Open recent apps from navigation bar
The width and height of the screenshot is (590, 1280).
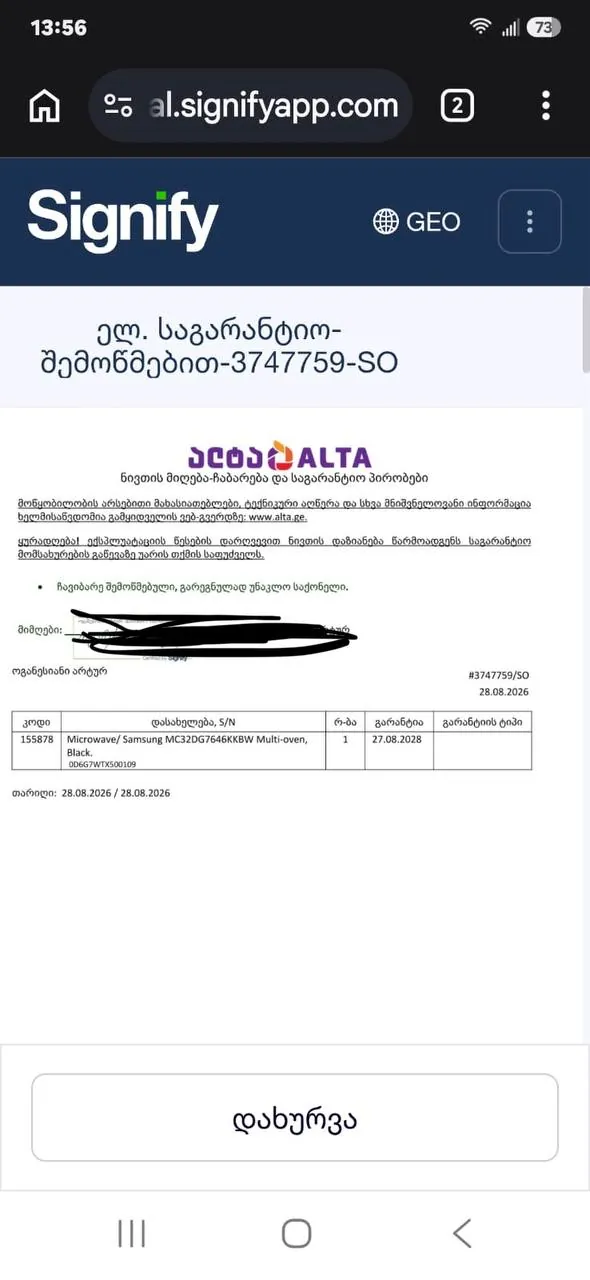[131, 1233]
